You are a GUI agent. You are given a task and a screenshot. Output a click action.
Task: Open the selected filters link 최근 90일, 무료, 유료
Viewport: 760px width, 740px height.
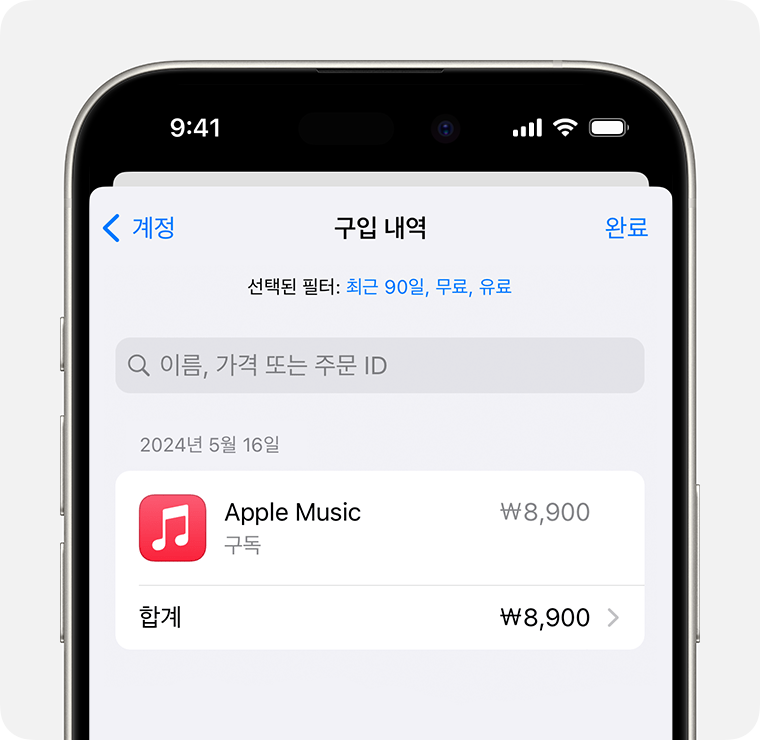click(x=428, y=287)
